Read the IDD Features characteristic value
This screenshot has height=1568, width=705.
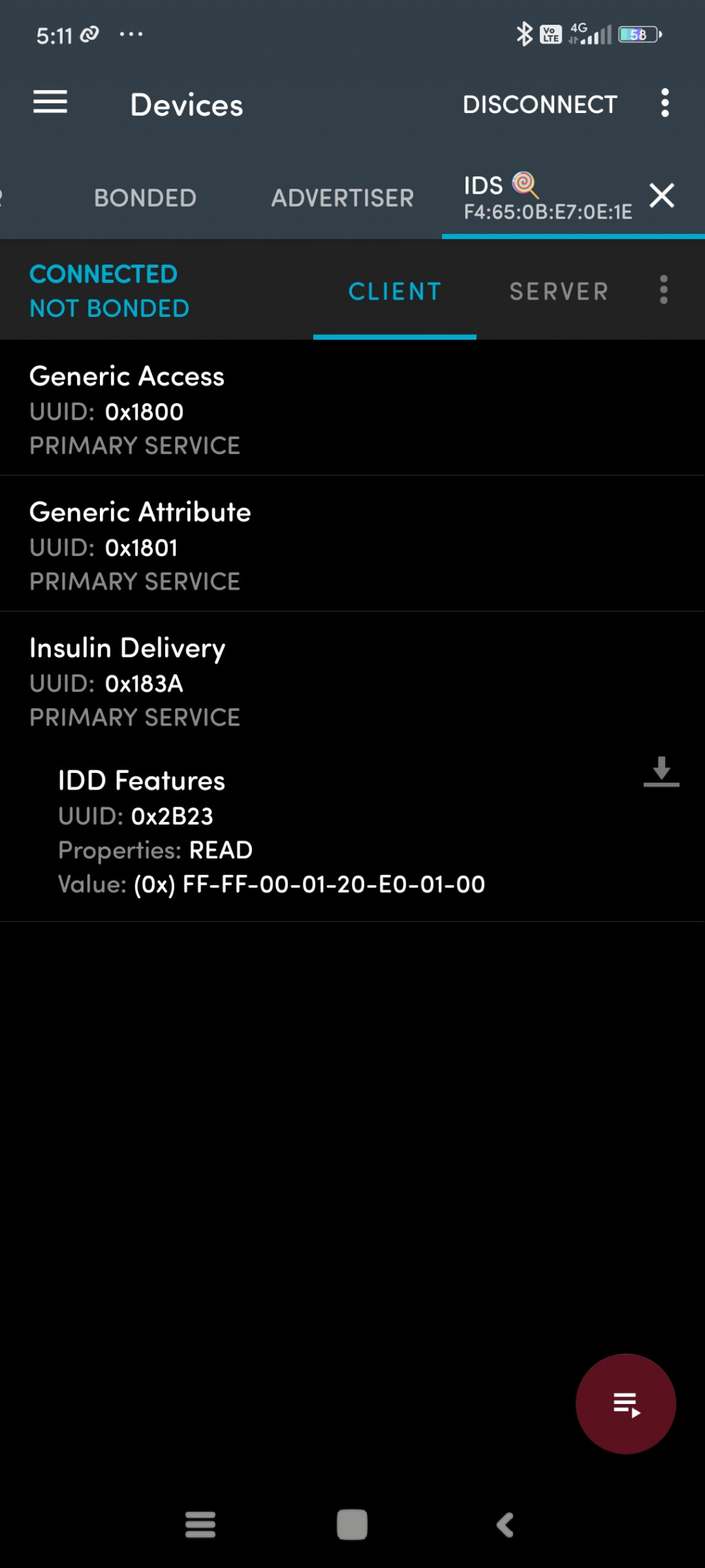tap(661, 772)
